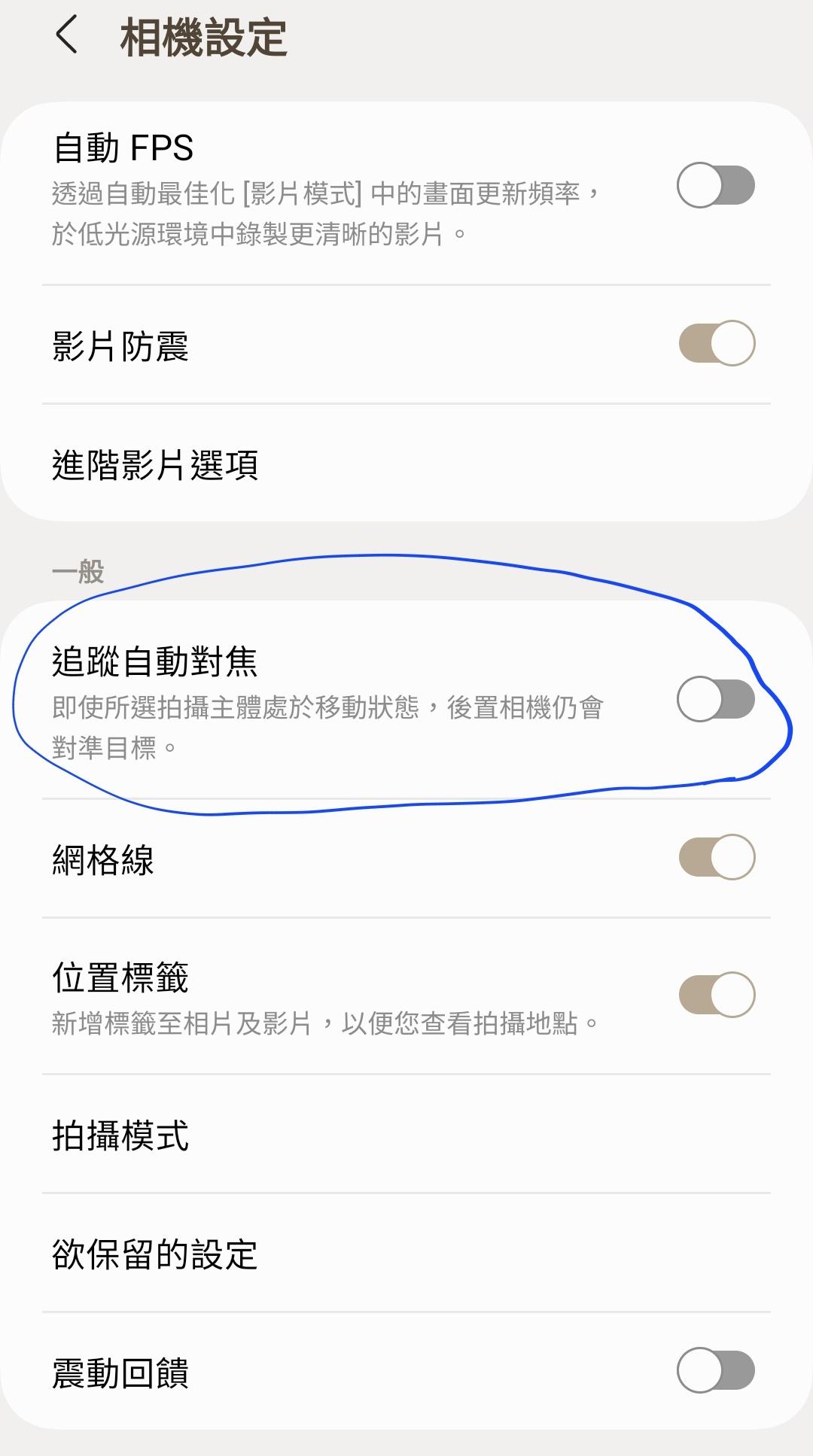This screenshot has width=813, height=1456.
Task: Open 拍攝模式 settings
Action: click(x=406, y=1135)
